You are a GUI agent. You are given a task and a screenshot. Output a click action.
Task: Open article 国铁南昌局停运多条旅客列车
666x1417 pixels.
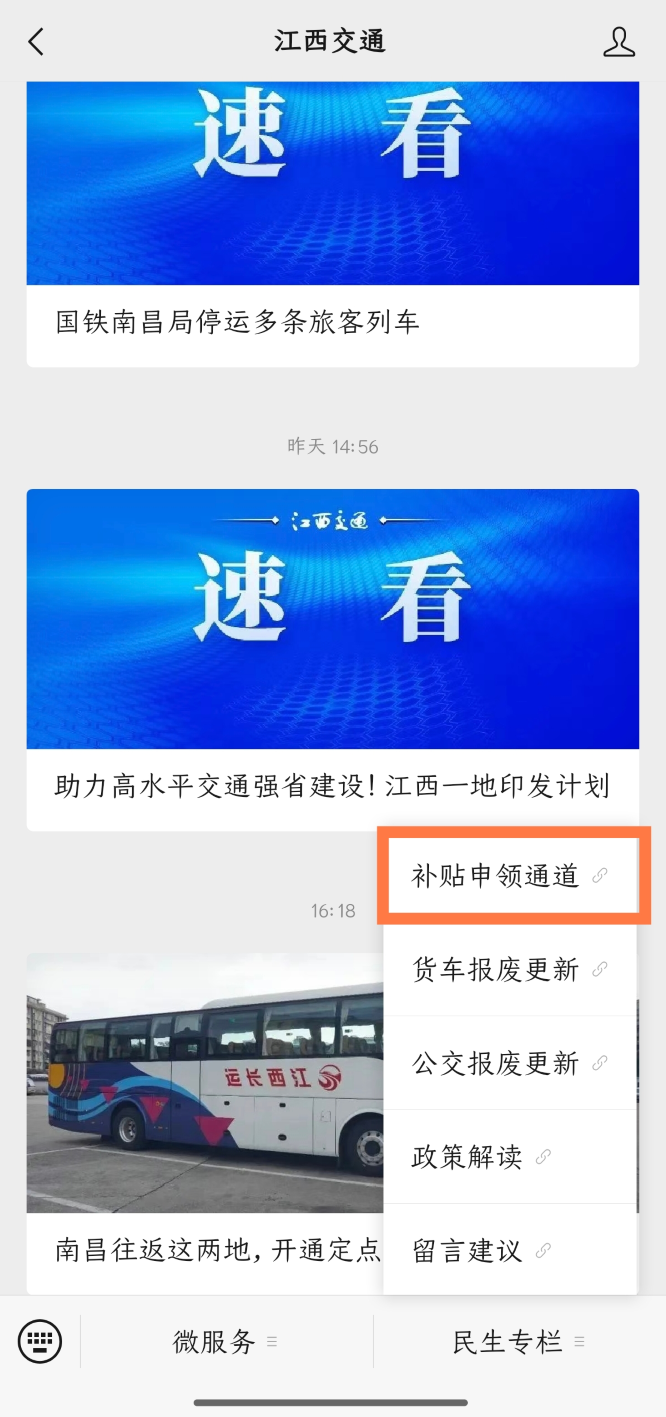tap(332, 322)
